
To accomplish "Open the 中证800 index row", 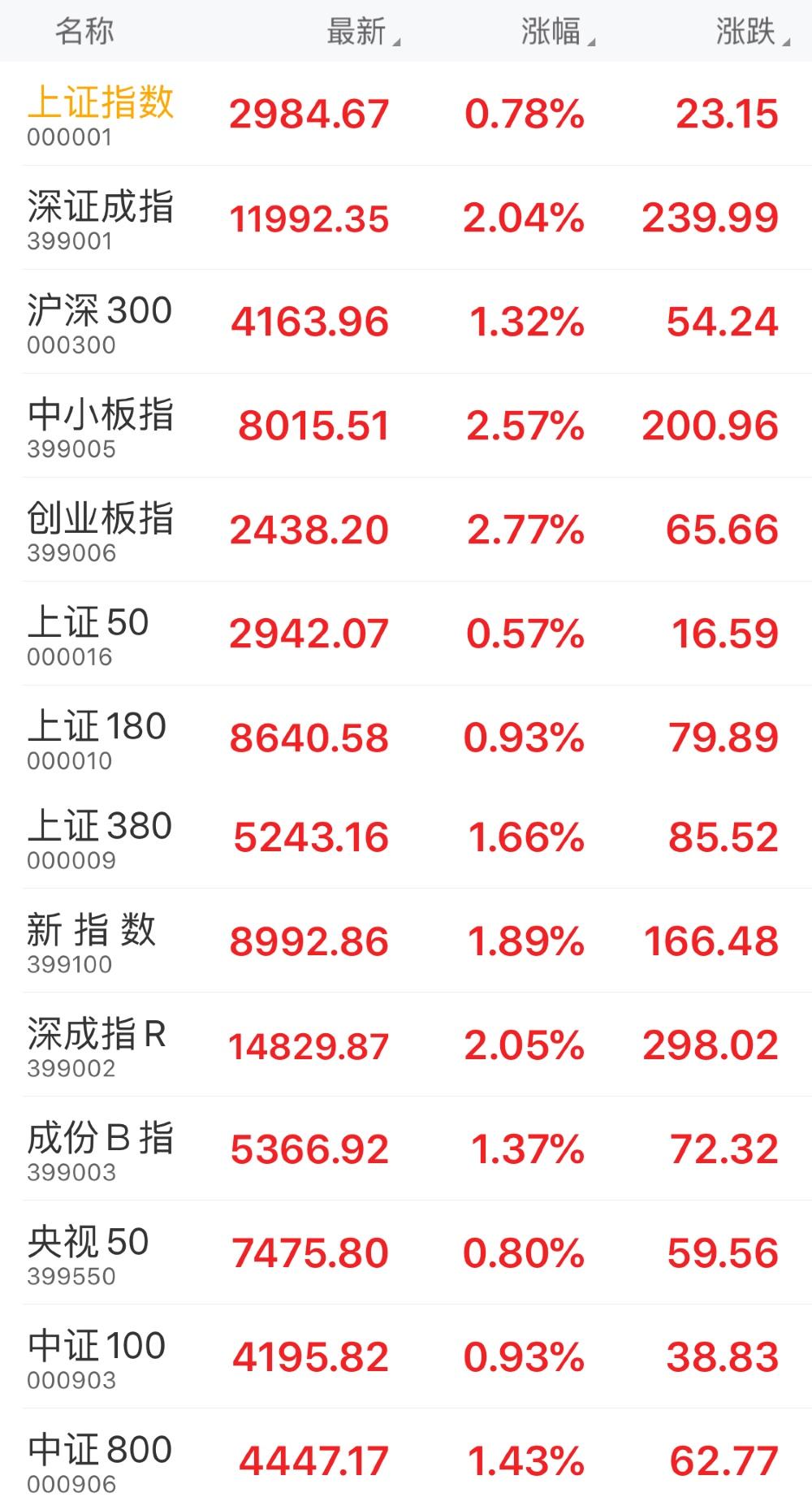I will [x=406, y=1460].
